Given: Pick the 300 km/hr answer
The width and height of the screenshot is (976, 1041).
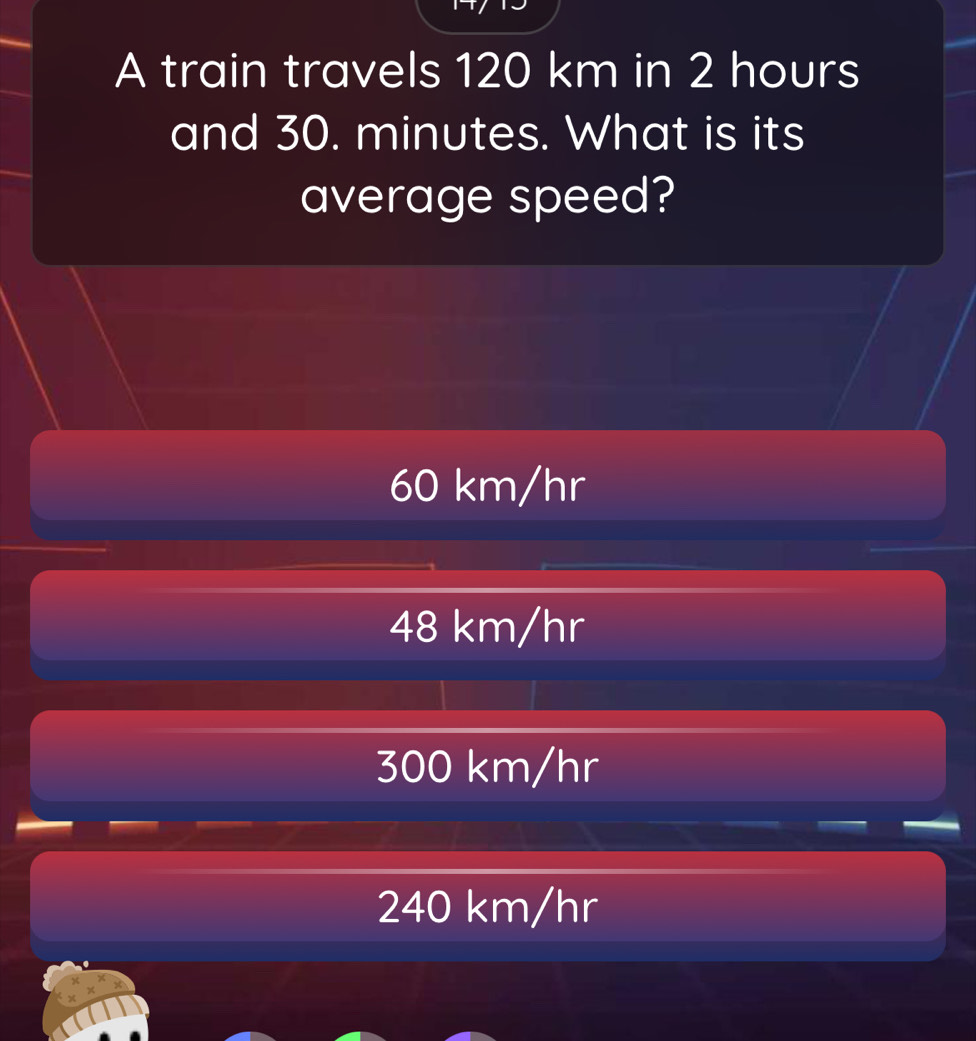Looking at the screenshot, I should [x=487, y=765].
